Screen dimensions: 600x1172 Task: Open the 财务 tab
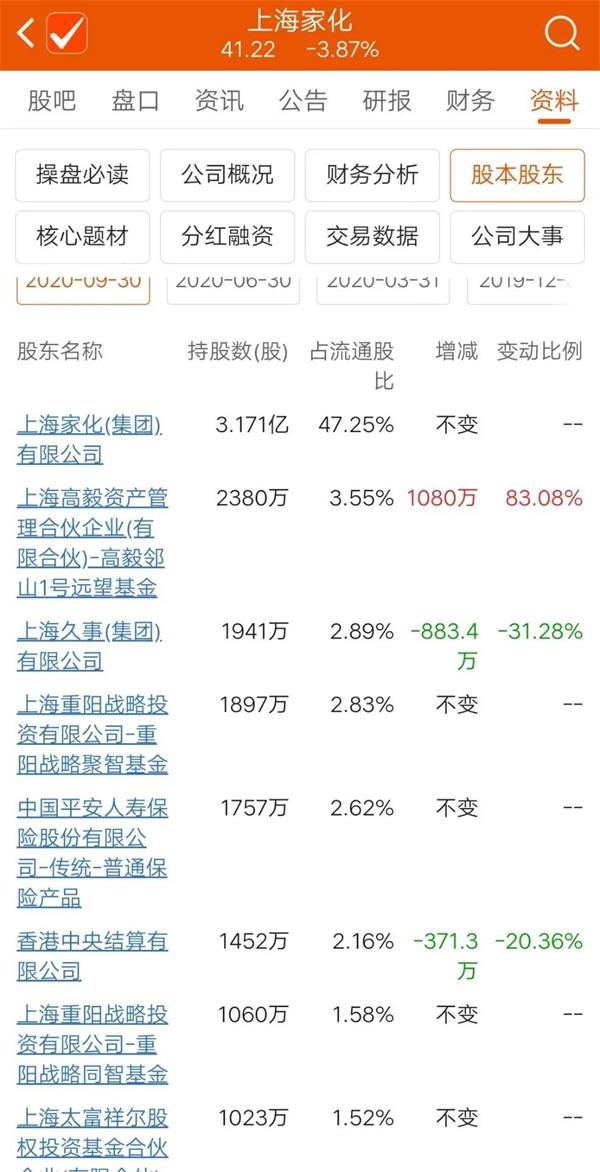click(x=470, y=100)
